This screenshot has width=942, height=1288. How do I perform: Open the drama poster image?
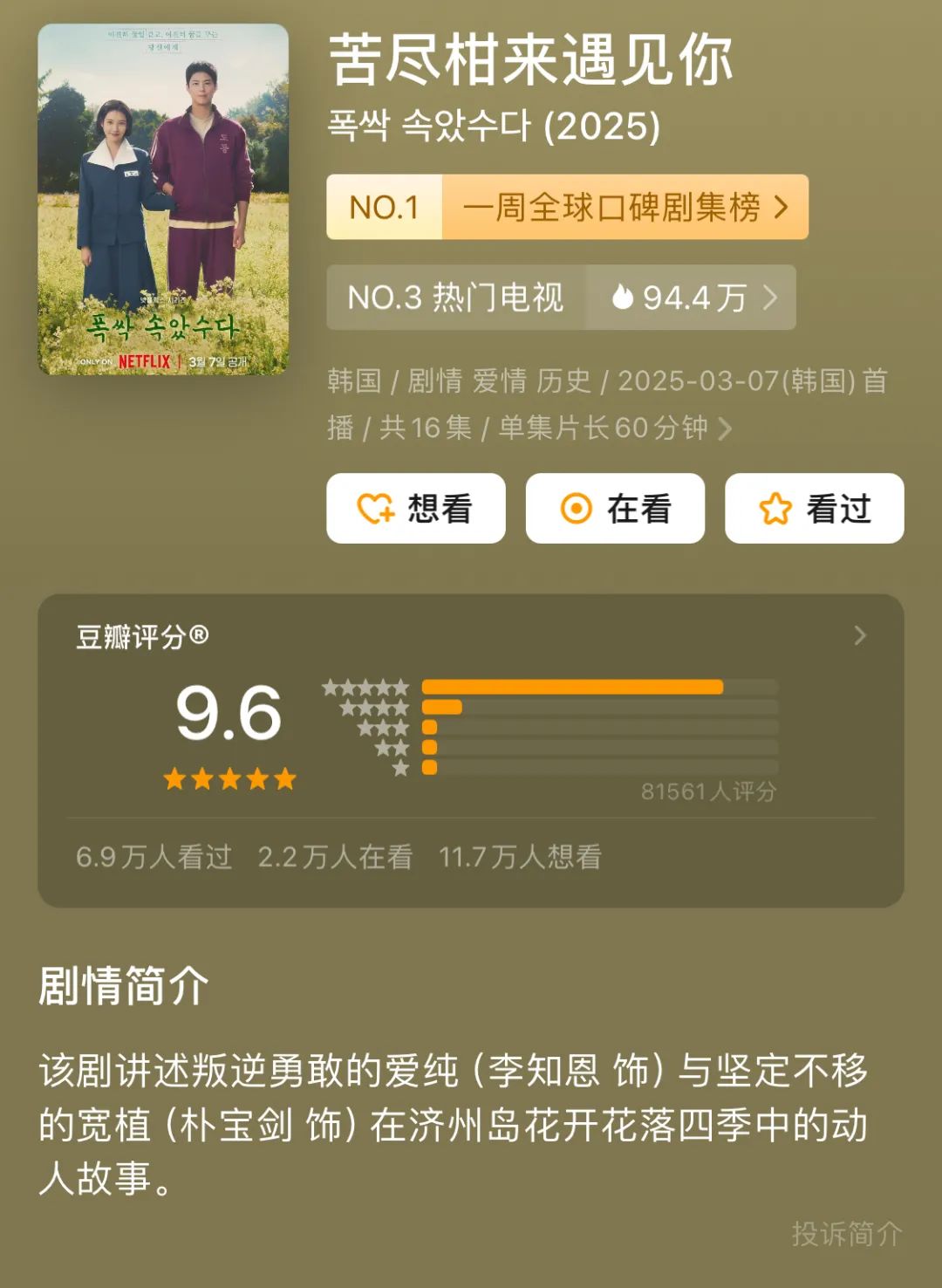163,200
